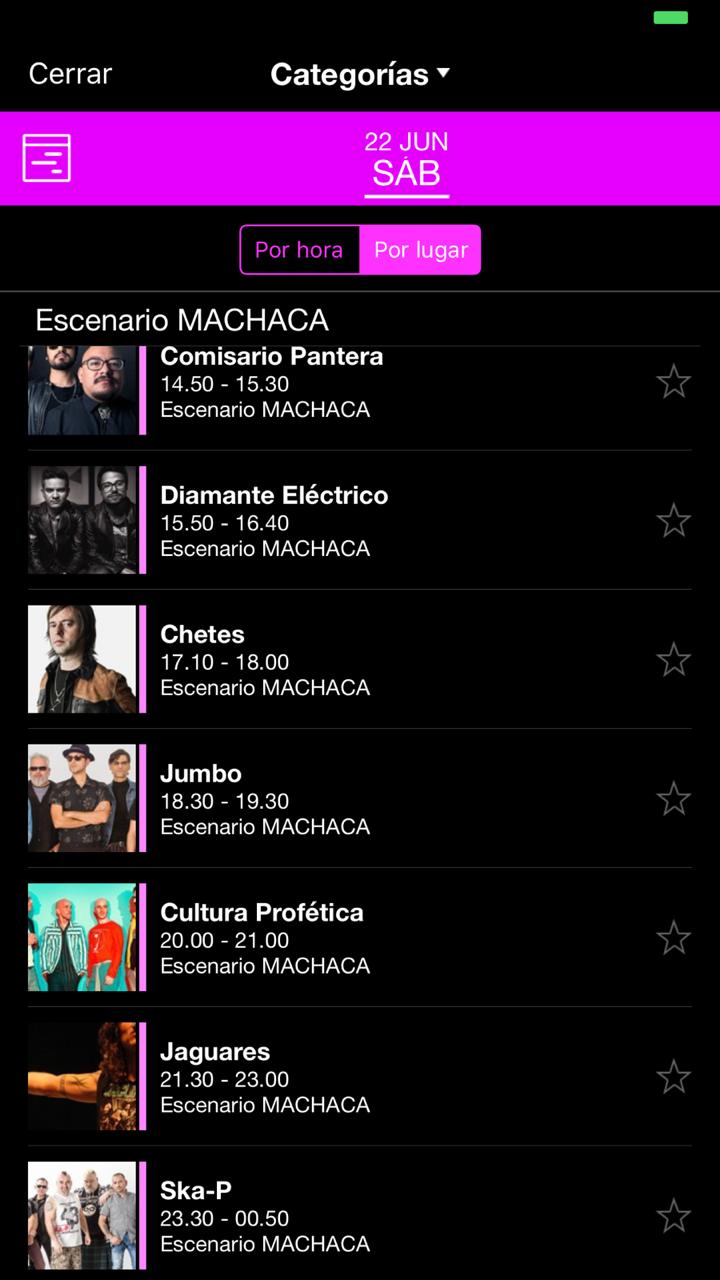Select the Por lugar view
The height and width of the screenshot is (1280, 720).
click(x=421, y=250)
